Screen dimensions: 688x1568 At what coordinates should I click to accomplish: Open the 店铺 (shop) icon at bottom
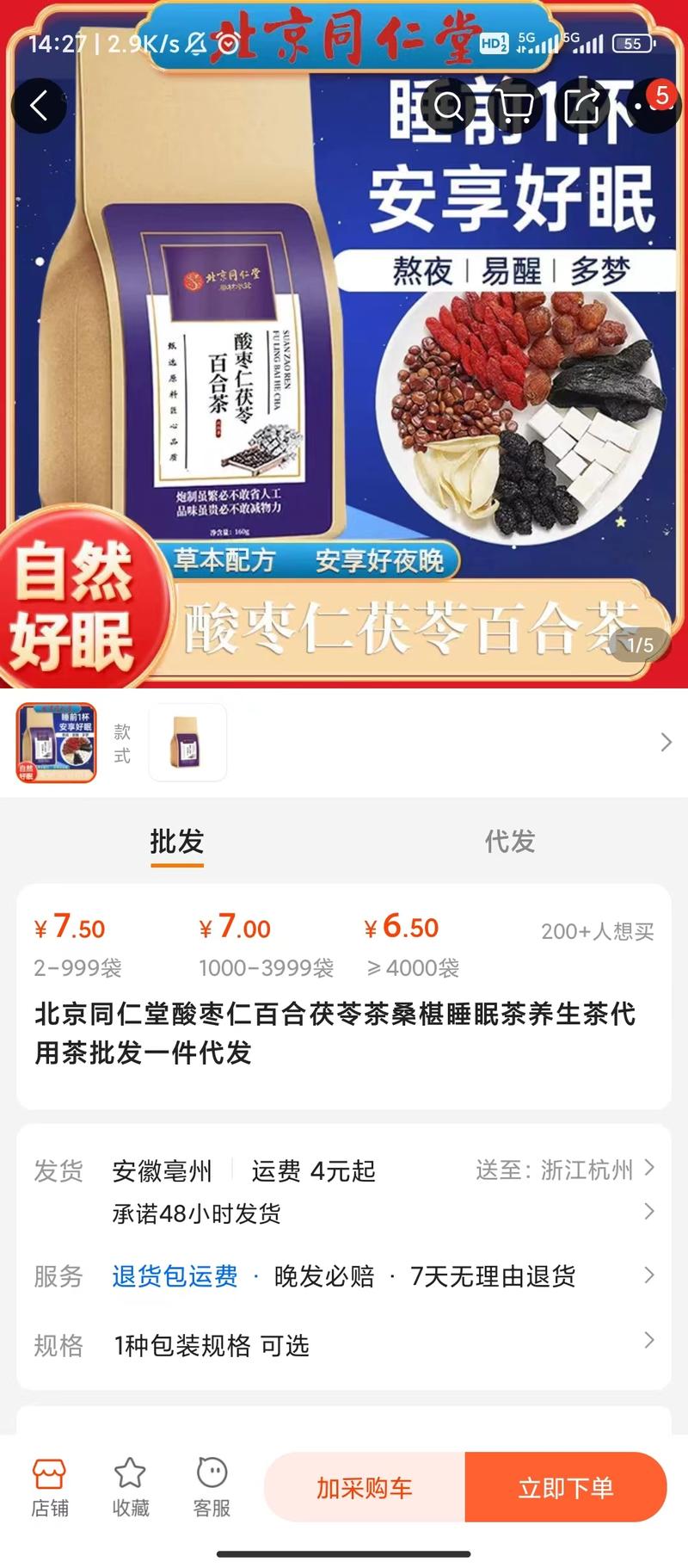point(51,1485)
